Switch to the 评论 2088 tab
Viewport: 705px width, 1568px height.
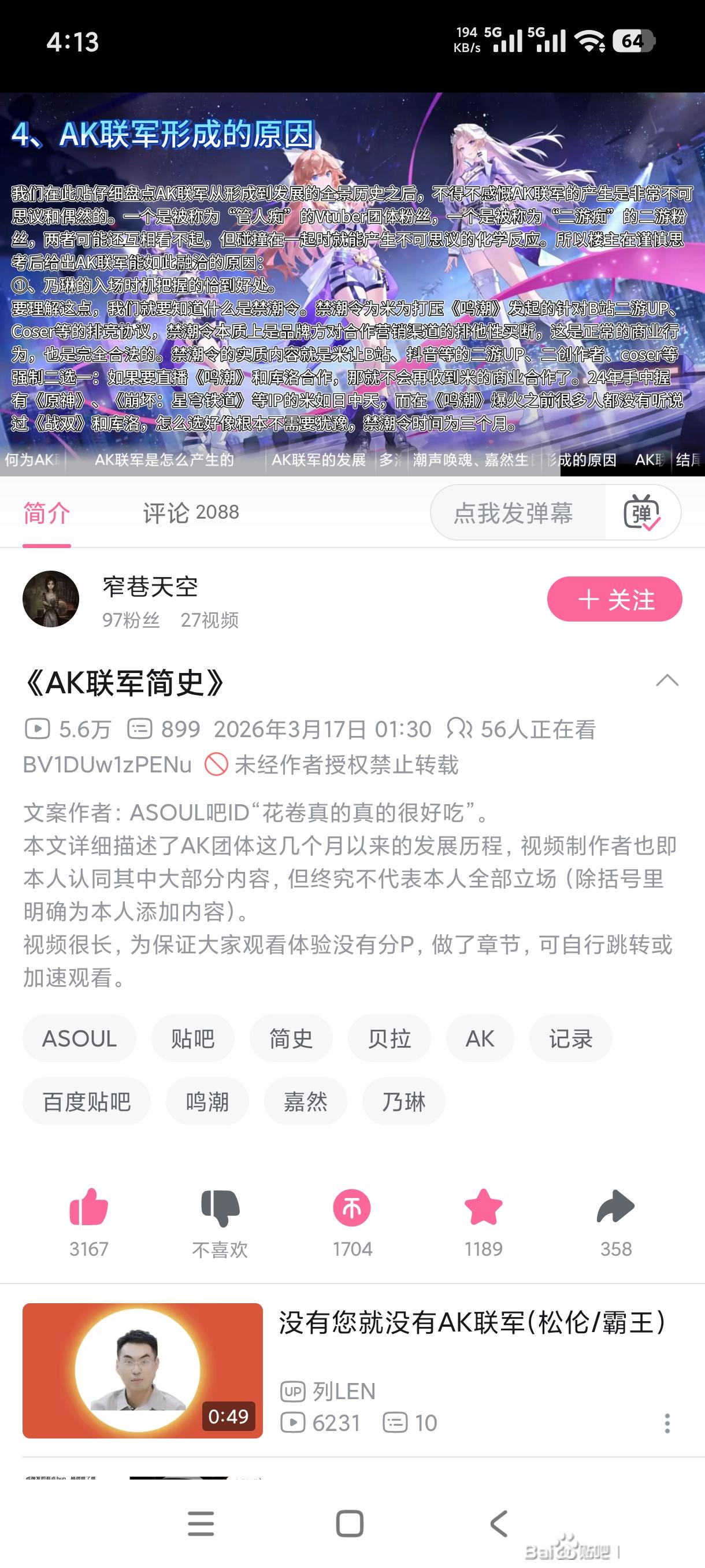point(190,512)
